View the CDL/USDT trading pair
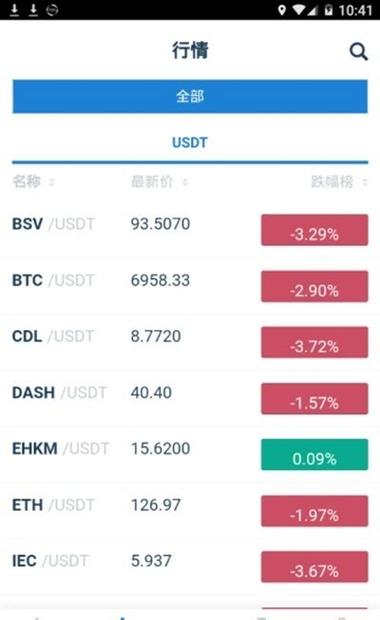 pos(190,342)
